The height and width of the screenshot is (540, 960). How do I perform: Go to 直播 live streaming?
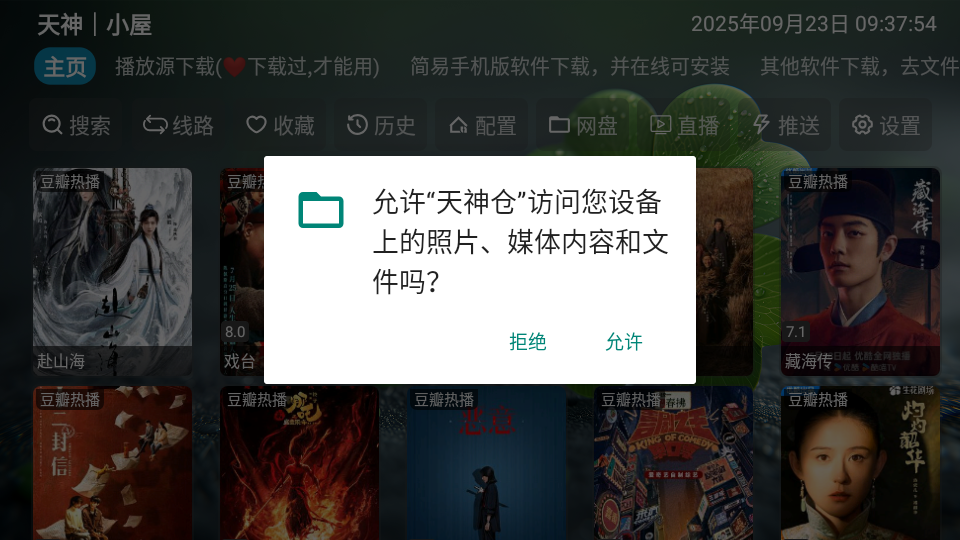685,125
